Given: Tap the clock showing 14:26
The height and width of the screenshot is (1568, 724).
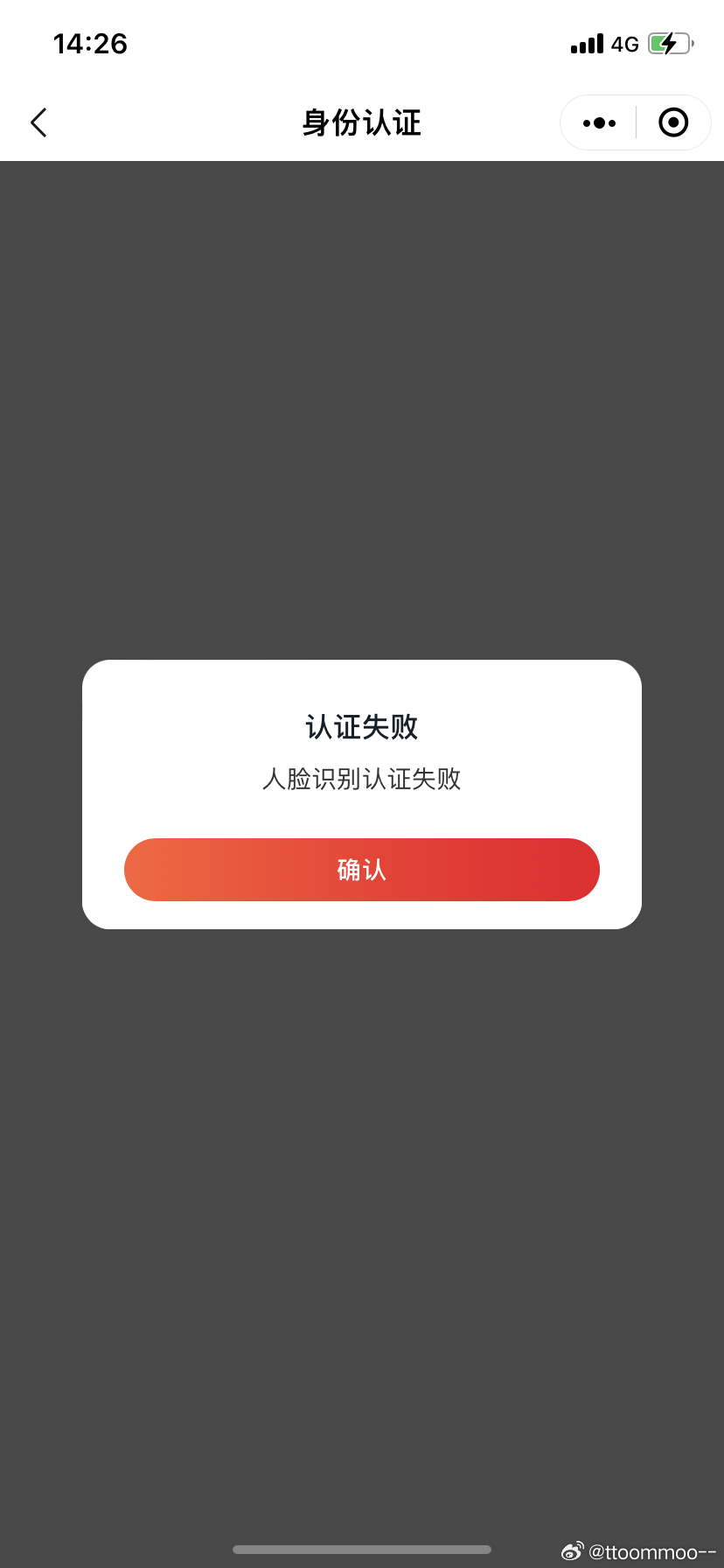Looking at the screenshot, I should point(89,44).
